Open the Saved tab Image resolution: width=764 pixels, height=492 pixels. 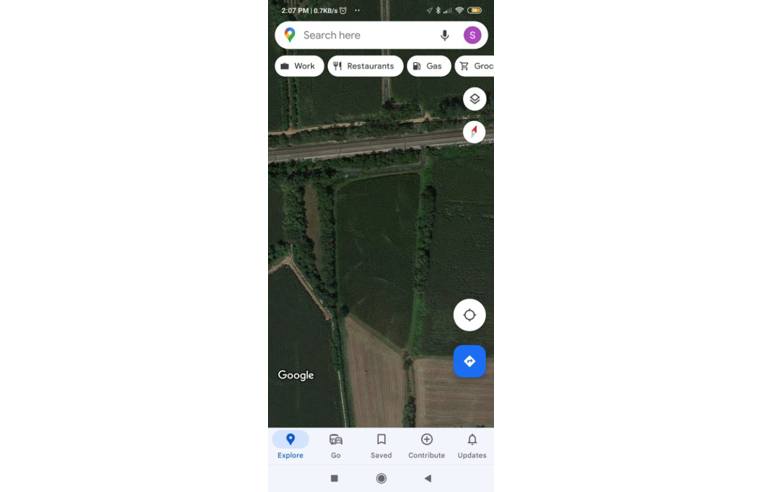[x=381, y=445]
